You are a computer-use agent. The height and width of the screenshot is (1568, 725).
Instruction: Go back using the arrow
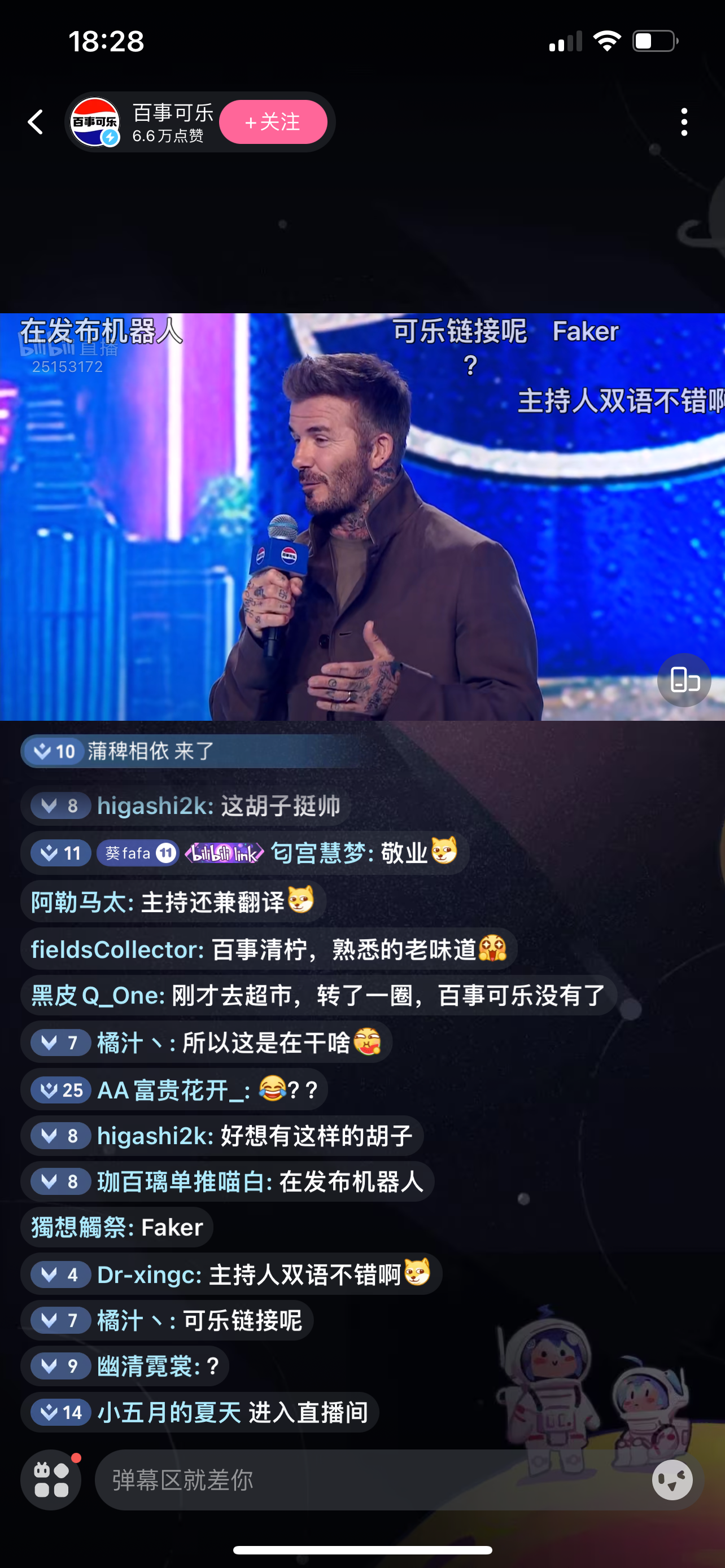pyautogui.click(x=36, y=122)
